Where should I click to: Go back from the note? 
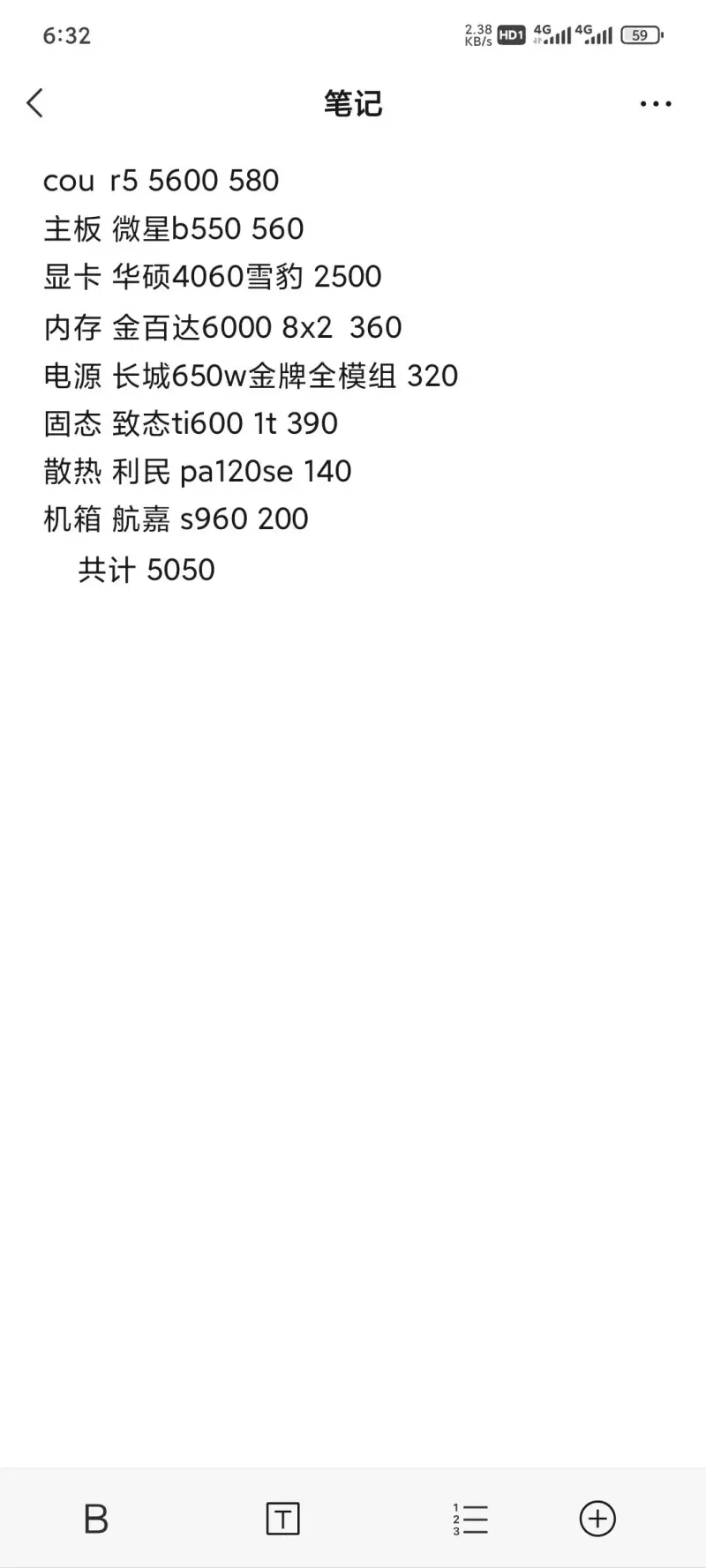(35, 103)
